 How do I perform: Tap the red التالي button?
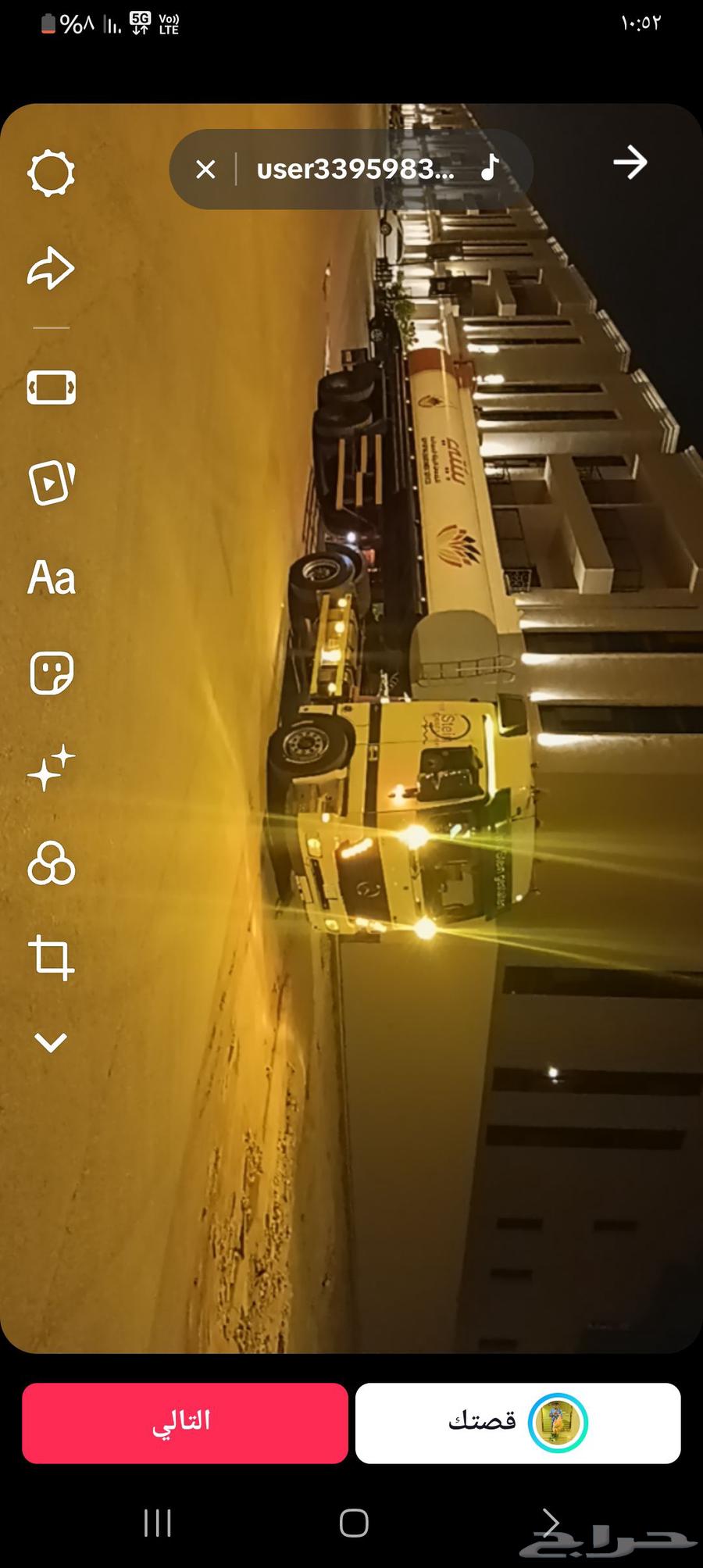pyautogui.click(x=184, y=1423)
